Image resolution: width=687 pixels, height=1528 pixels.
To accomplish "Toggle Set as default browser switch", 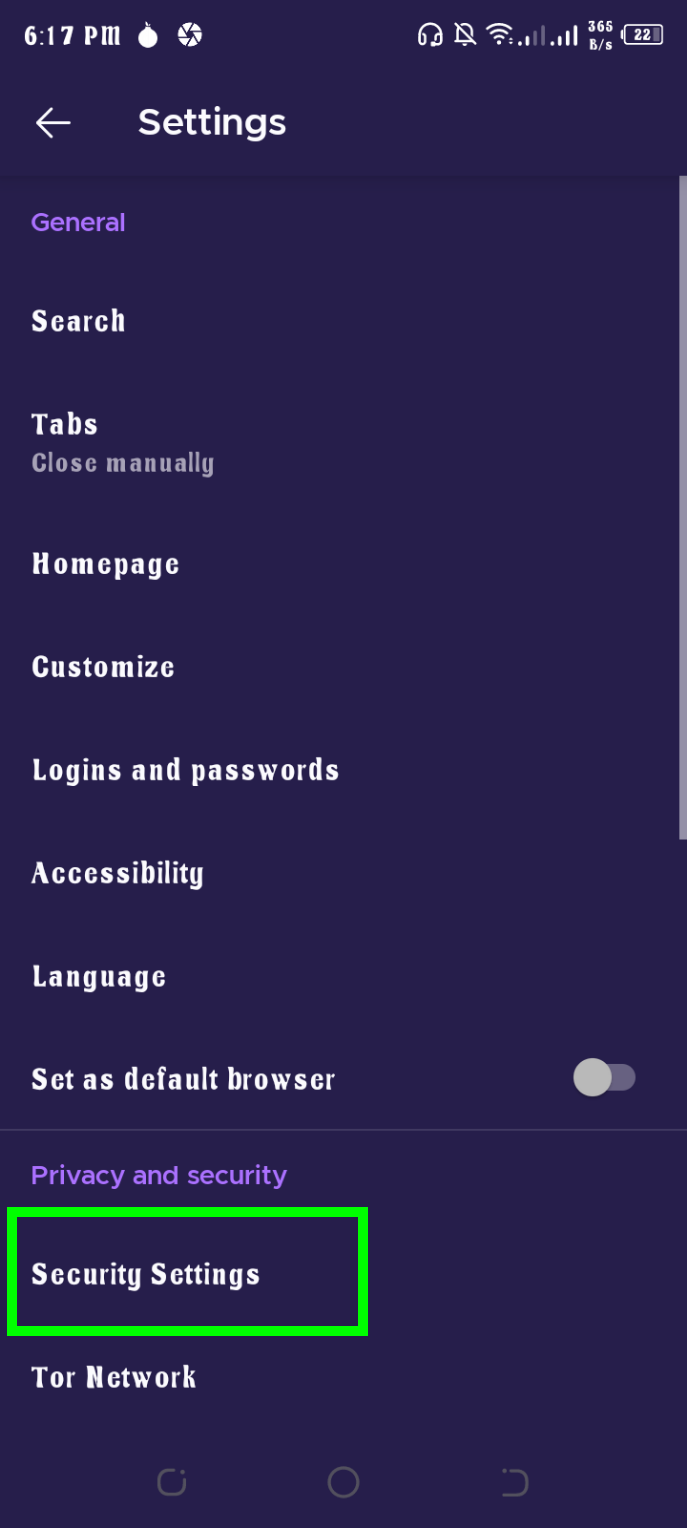I will tap(604, 1078).
